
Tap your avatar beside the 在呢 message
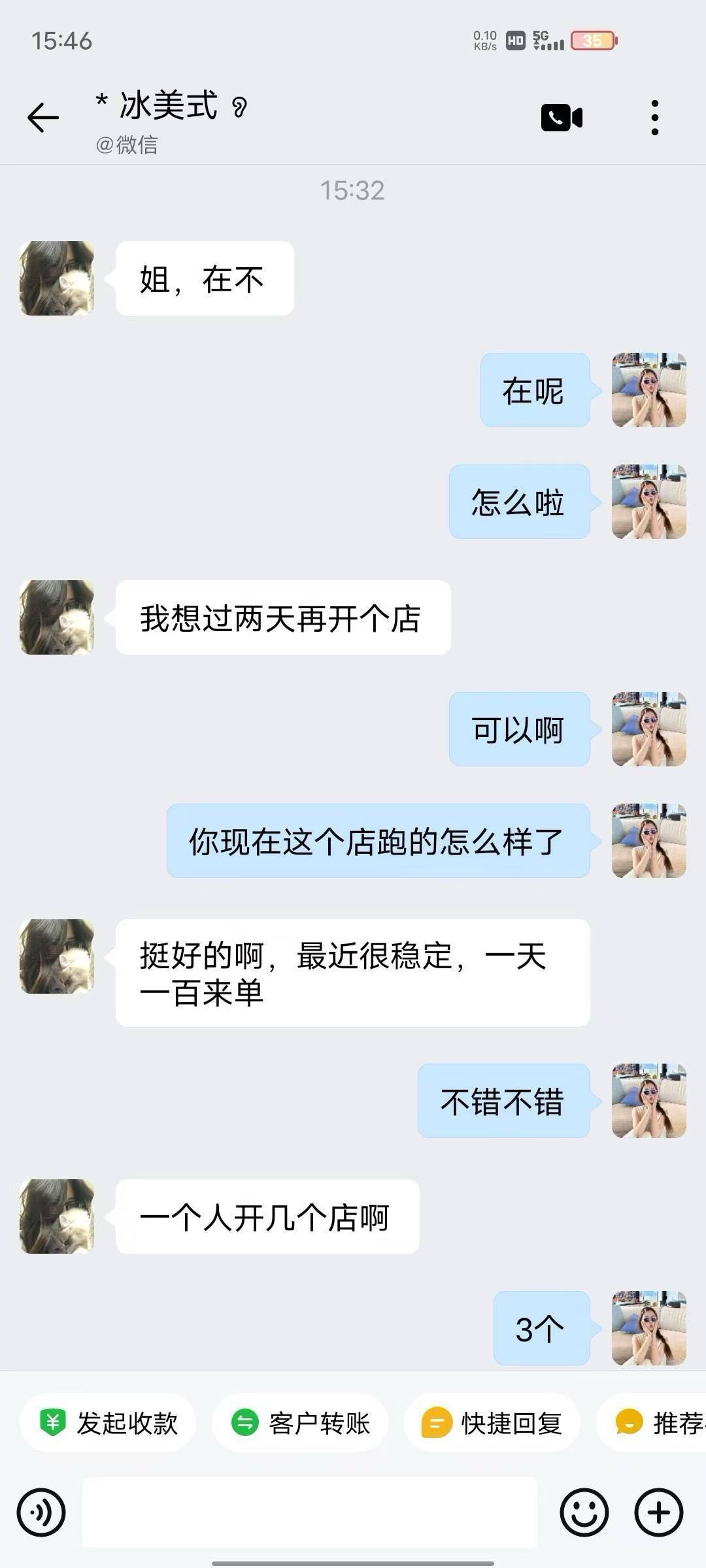pos(649,390)
